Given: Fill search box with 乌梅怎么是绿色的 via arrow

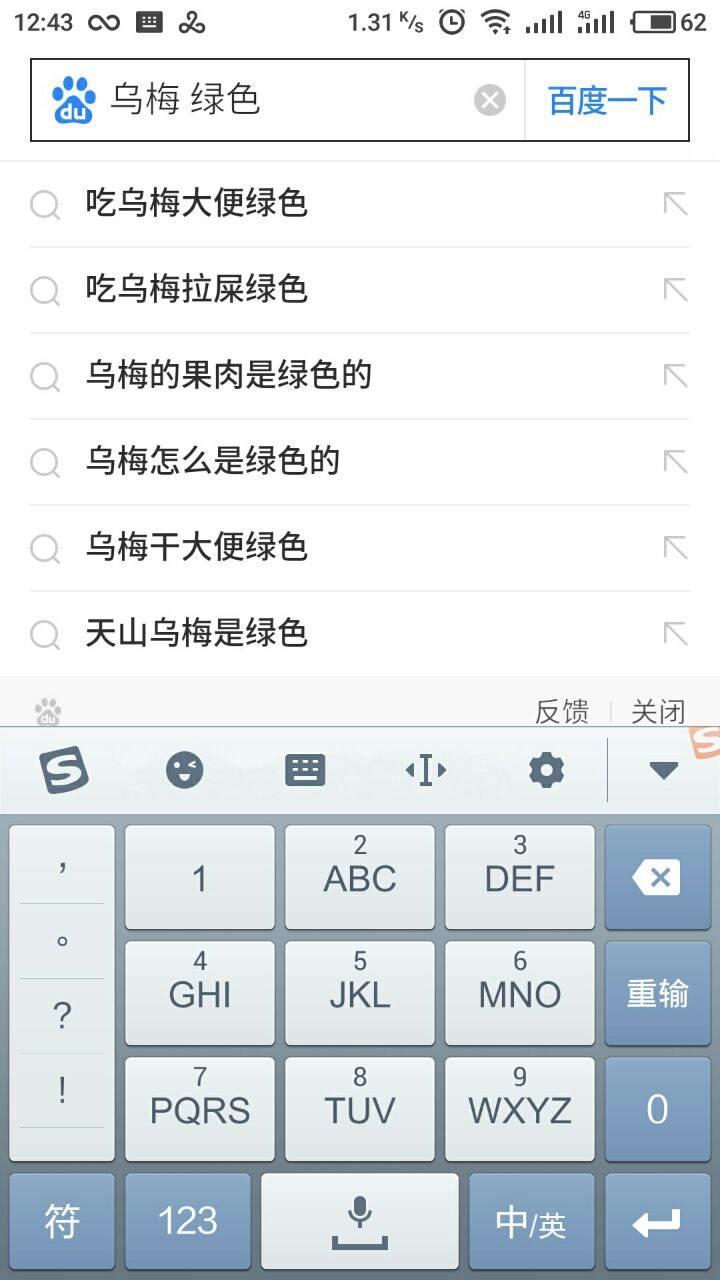Looking at the screenshot, I should [676, 461].
